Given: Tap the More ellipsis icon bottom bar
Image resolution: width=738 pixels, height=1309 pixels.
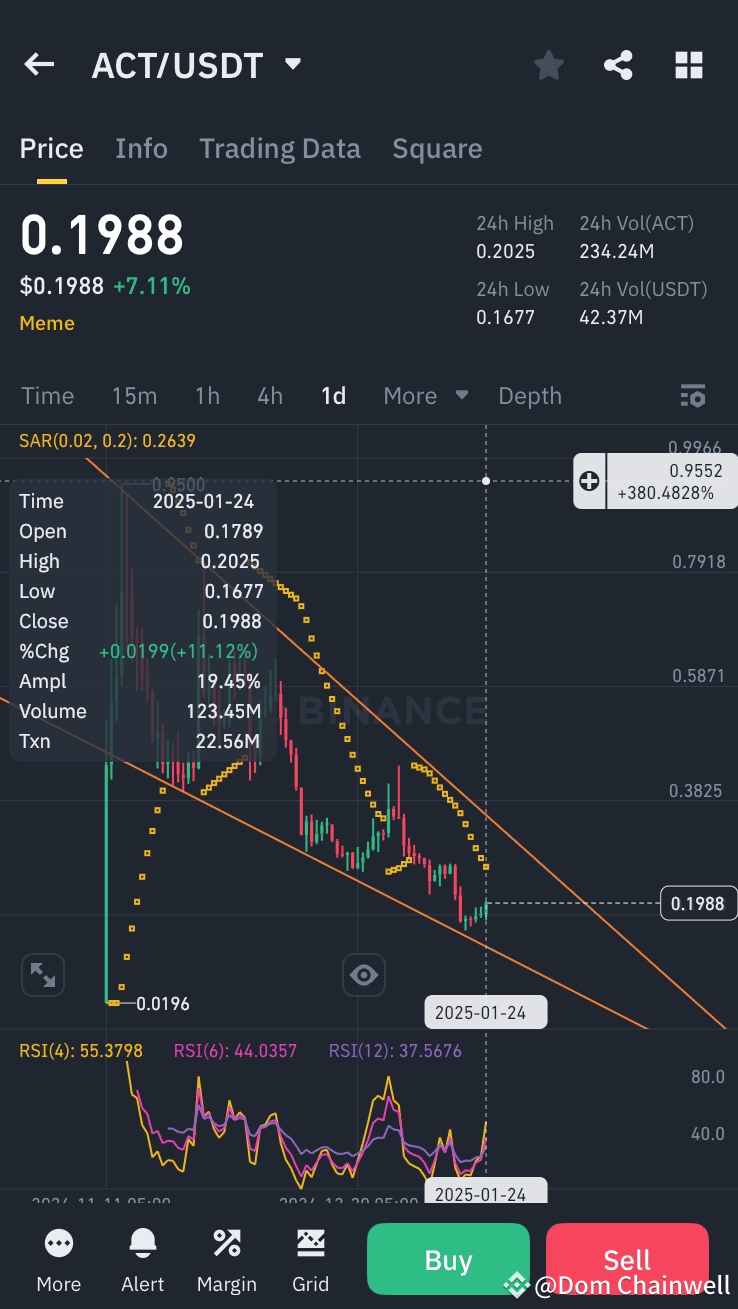Looking at the screenshot, I should click(x=58, y=1245).
